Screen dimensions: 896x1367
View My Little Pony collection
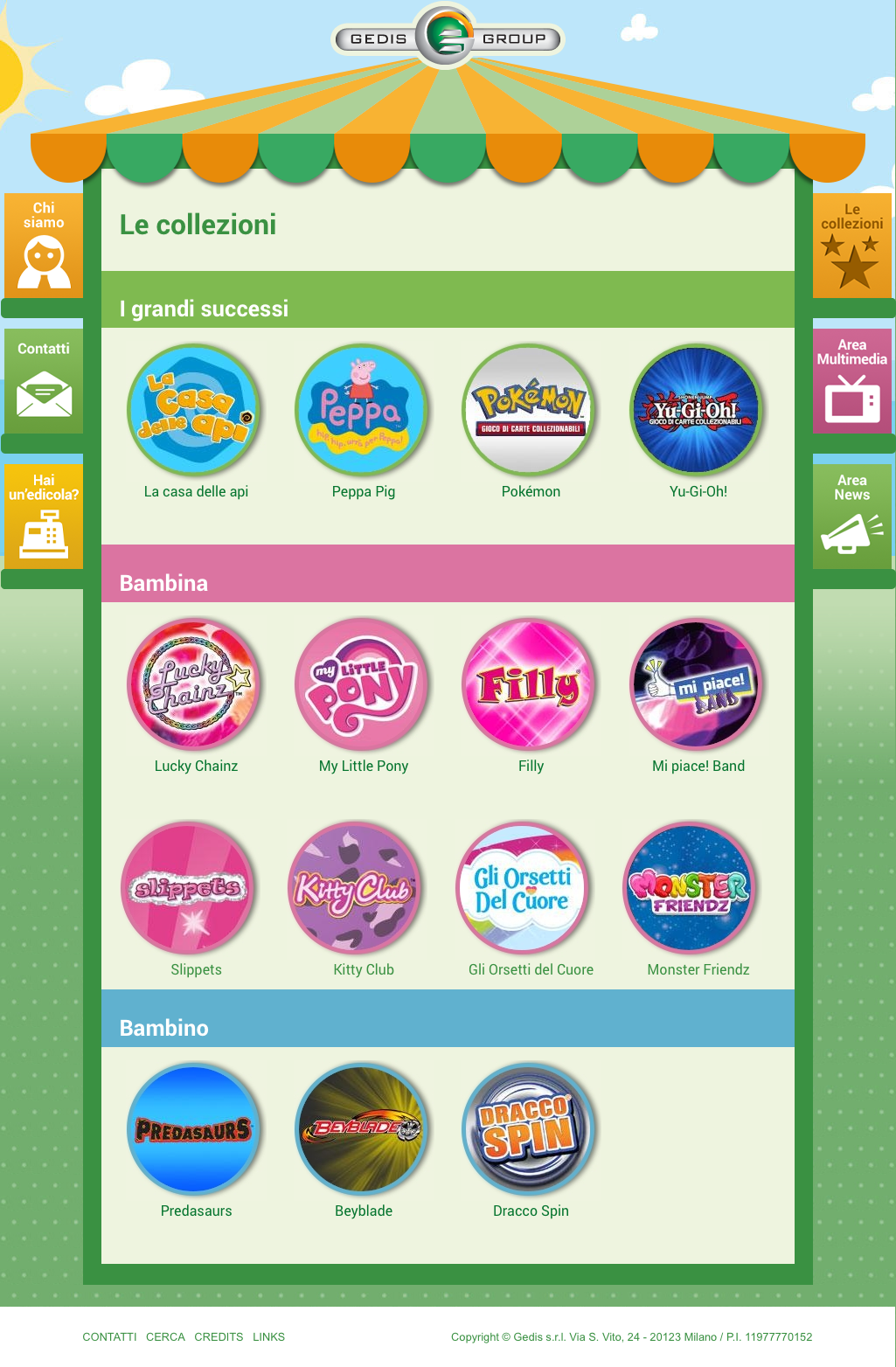tap(363, 685)
